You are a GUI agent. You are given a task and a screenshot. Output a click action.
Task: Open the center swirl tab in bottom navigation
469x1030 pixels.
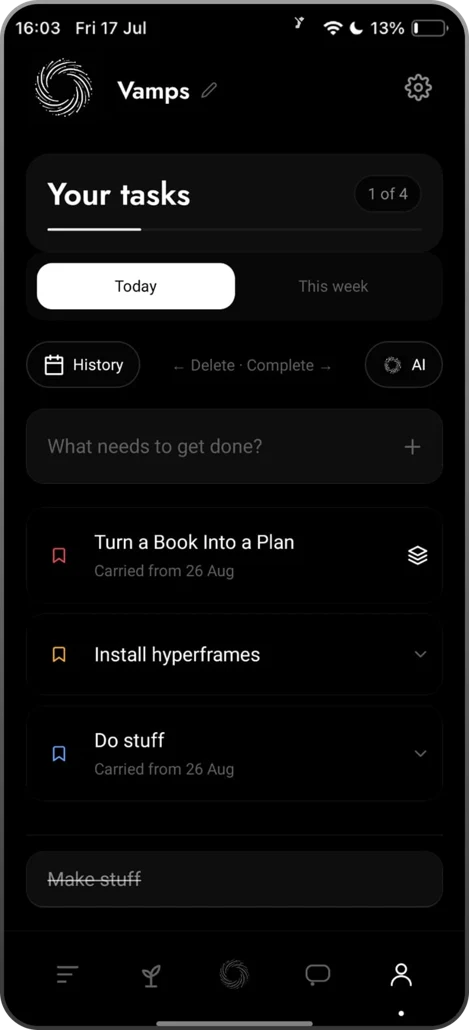[234, 974]
